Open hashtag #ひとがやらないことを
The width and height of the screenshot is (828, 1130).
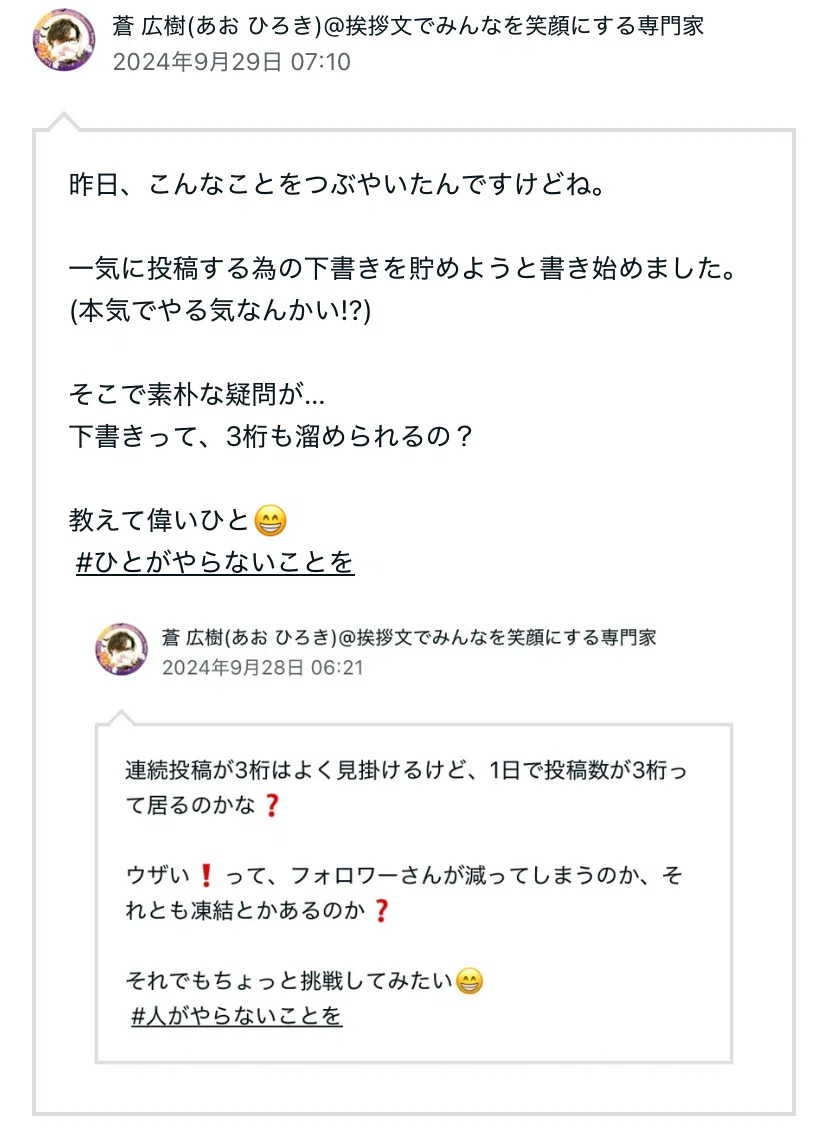click(x=215, y=562)
